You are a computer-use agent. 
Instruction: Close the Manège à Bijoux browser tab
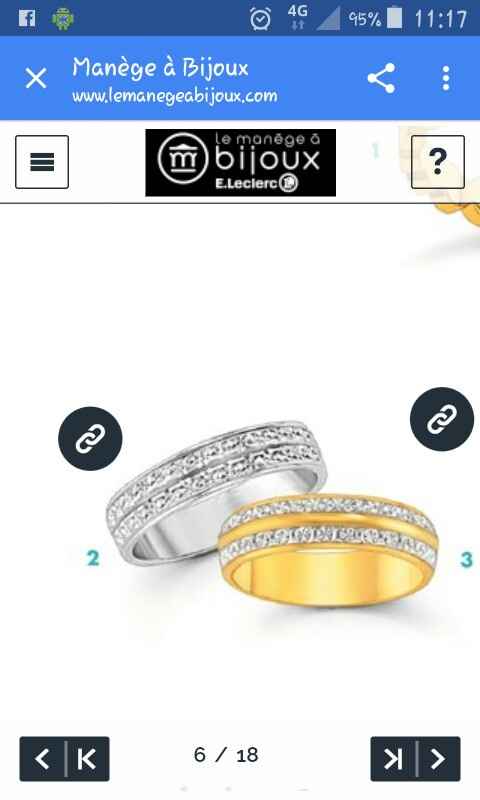click(x=36, y=79)
